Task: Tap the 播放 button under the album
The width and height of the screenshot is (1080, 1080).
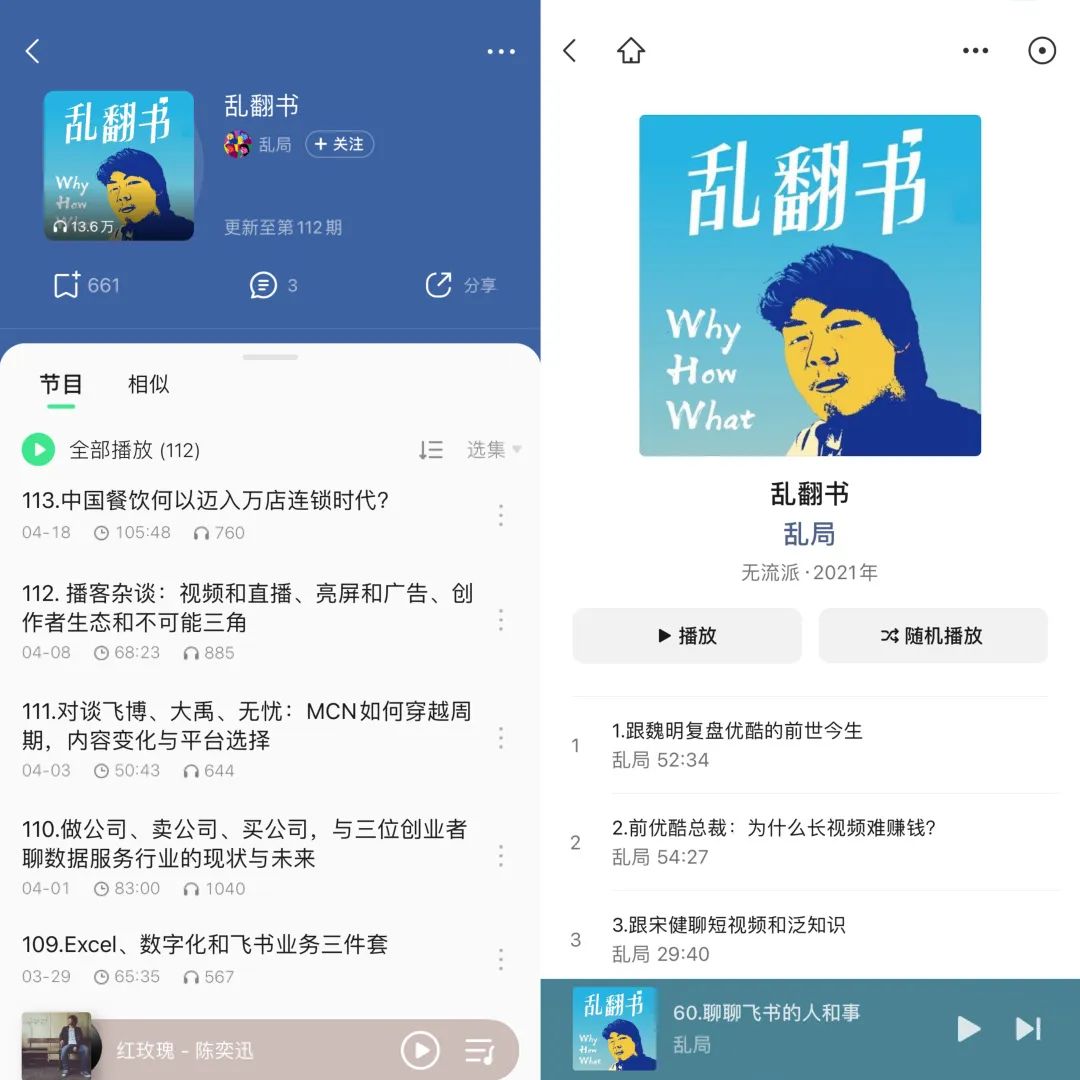Action: click(687, 635)
